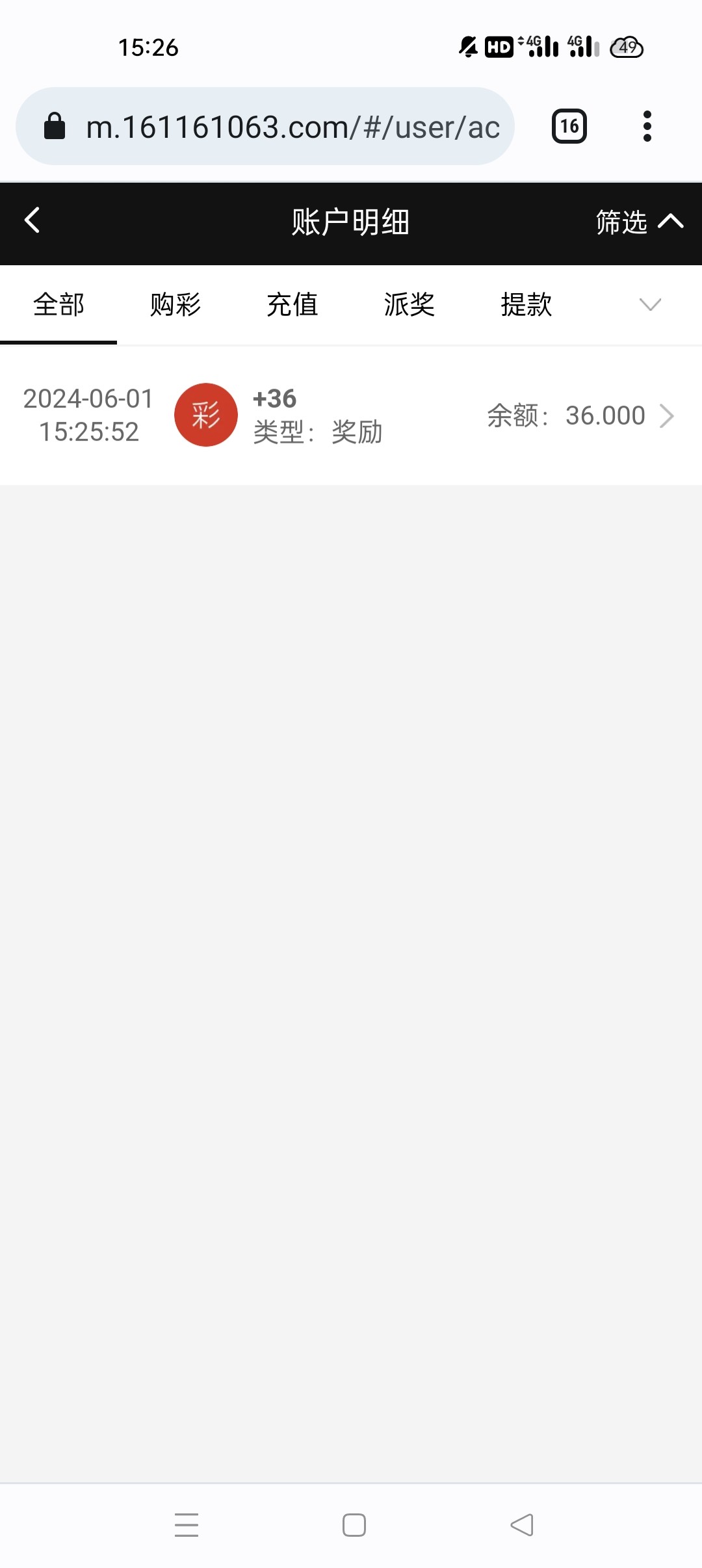Open the browser overflow menu
The image size is (702, 1568).
click(x=647, y=126)
